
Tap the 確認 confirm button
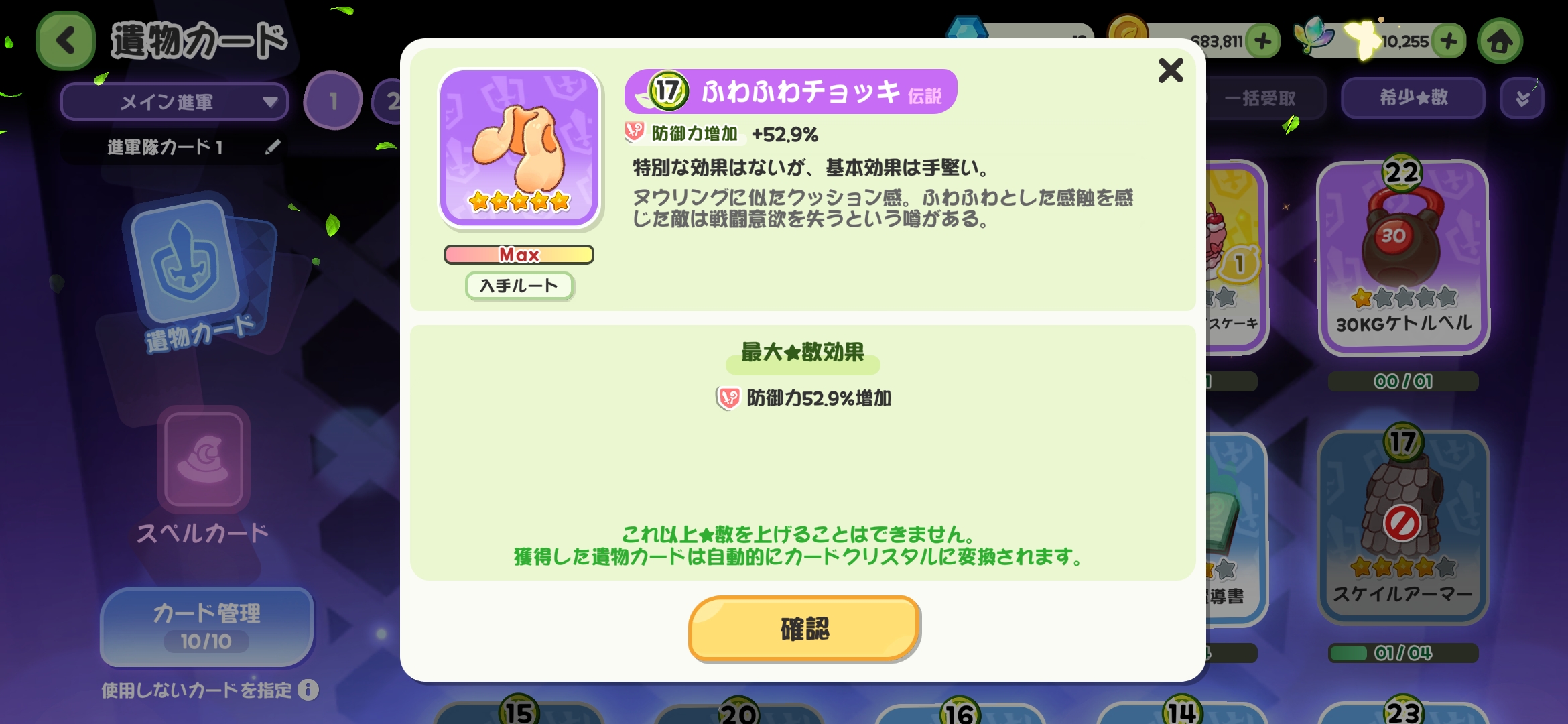pyautogui.click(x=804, y=629)
